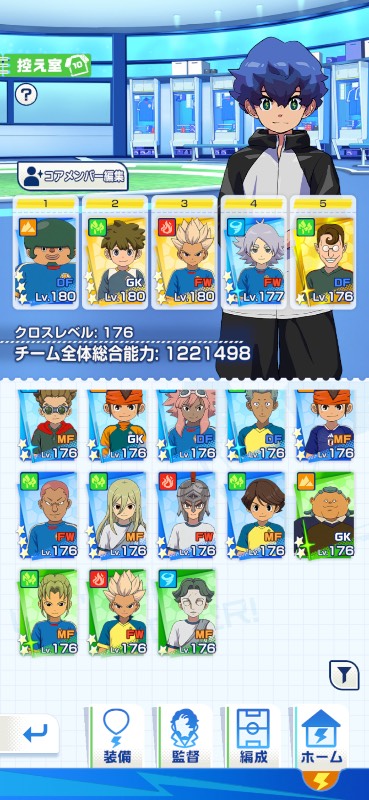Open the help question mark icon
Screen dimensions: 369x800
click(x=26, y=94)
